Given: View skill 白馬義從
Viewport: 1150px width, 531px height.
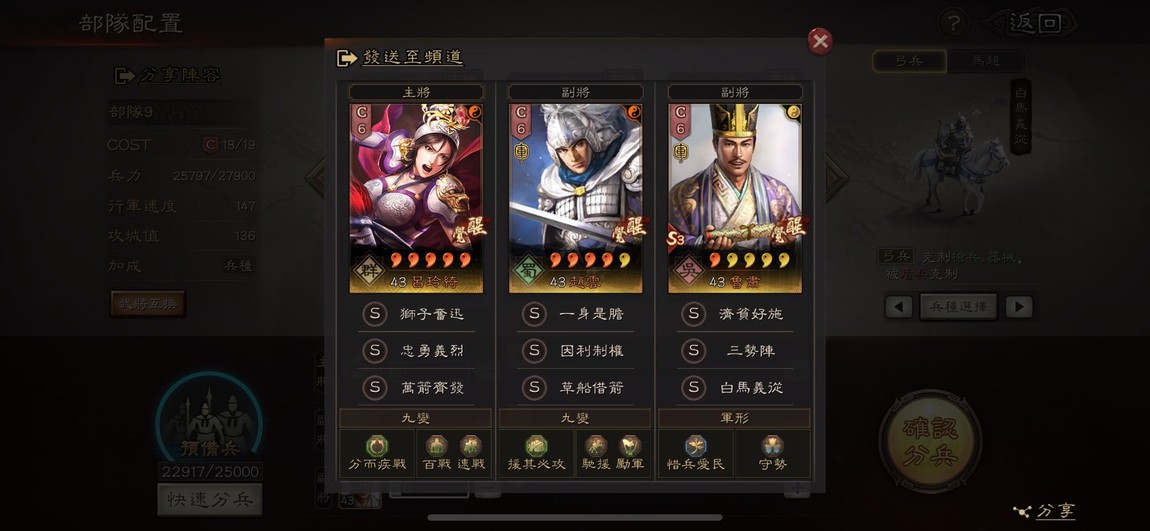Looking at the screenshot, I should tap(735, 387).
